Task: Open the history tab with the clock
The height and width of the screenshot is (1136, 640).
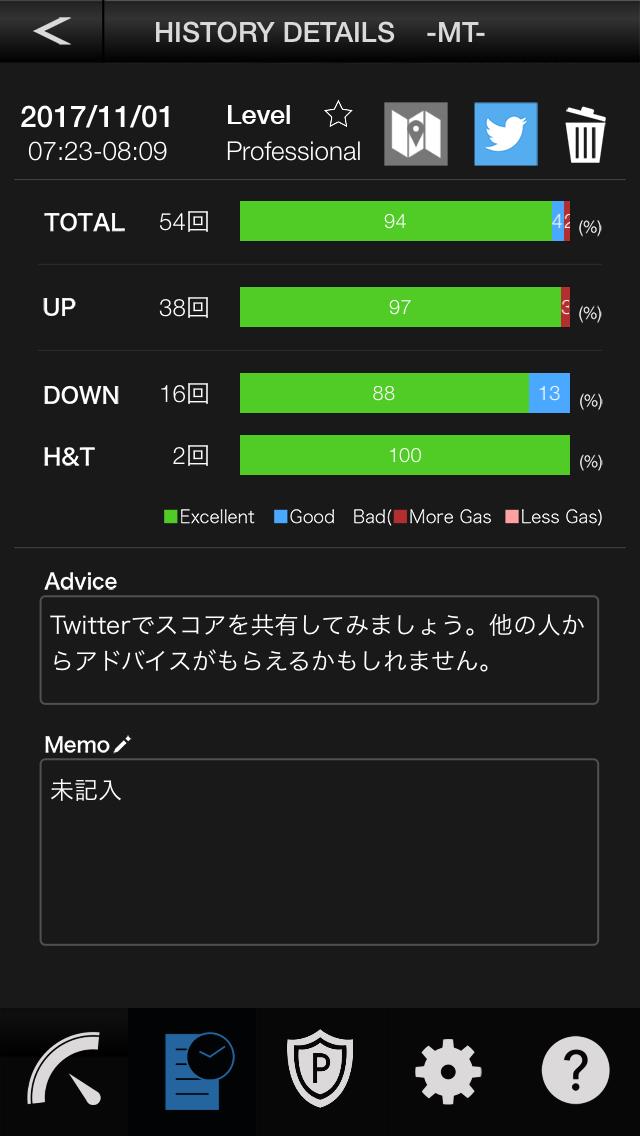Action: click(192, 1071)
